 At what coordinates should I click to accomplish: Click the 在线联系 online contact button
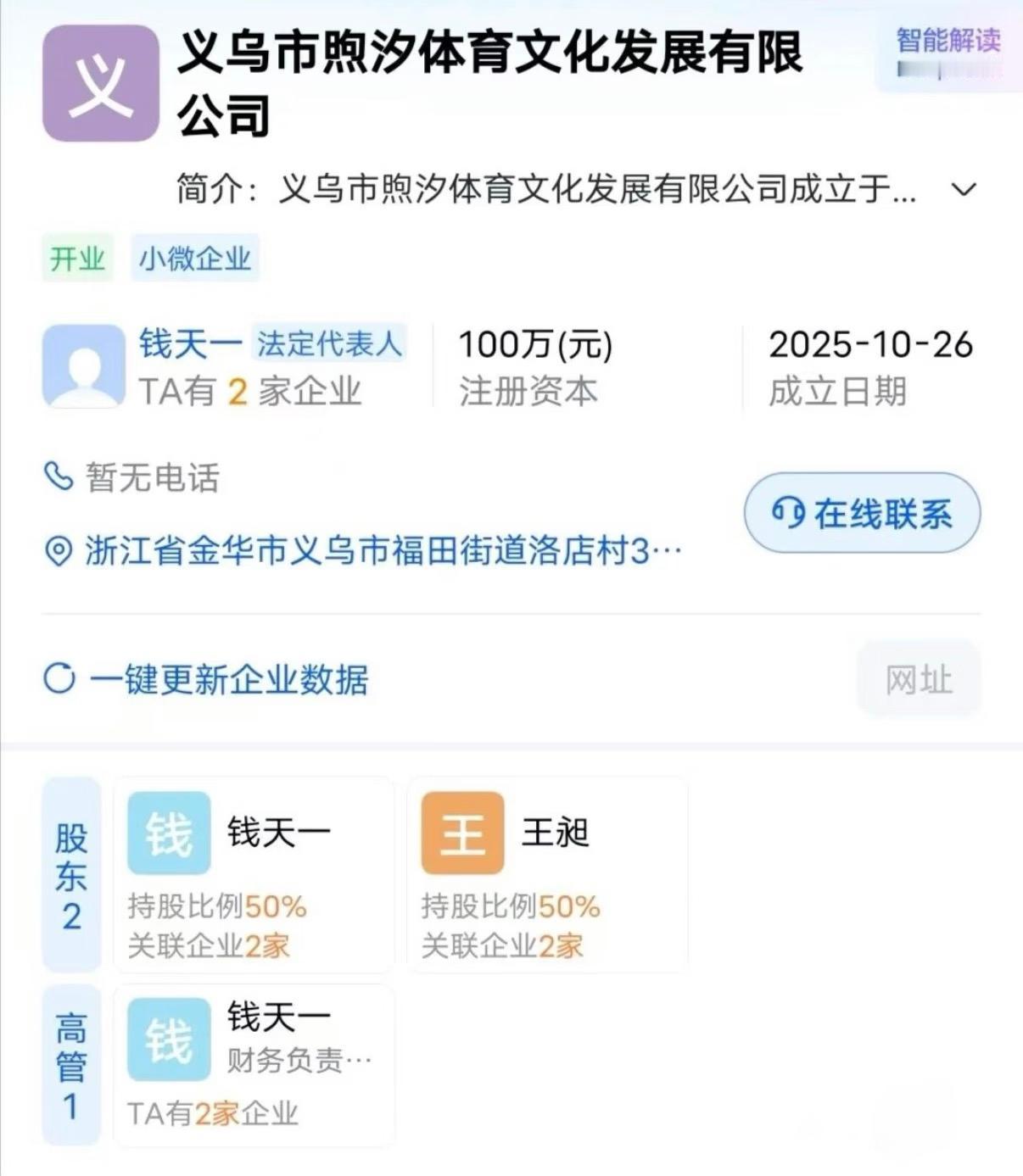tap(860, 512)
